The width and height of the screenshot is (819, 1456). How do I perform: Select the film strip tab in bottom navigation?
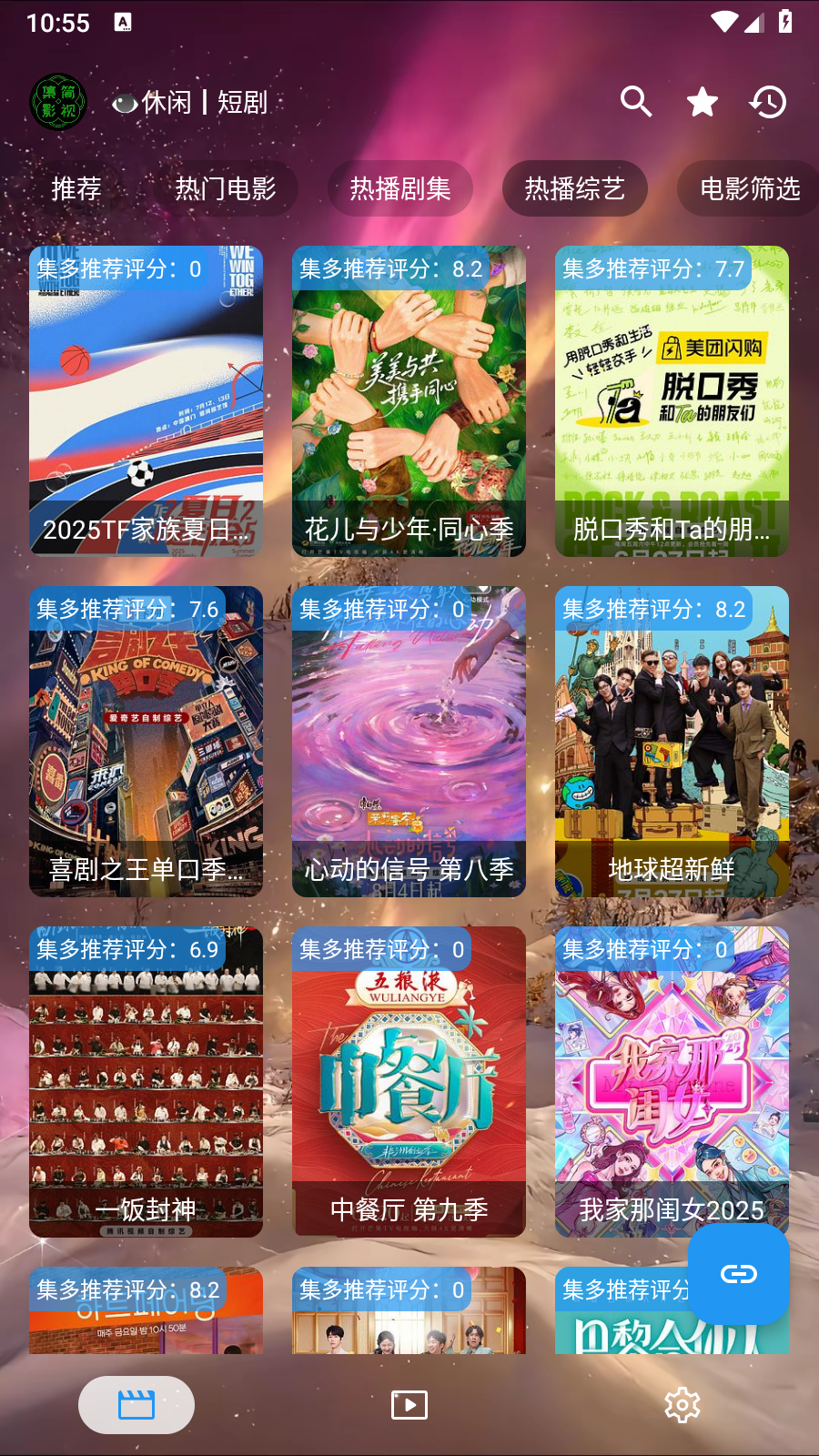pos(136,1404)
